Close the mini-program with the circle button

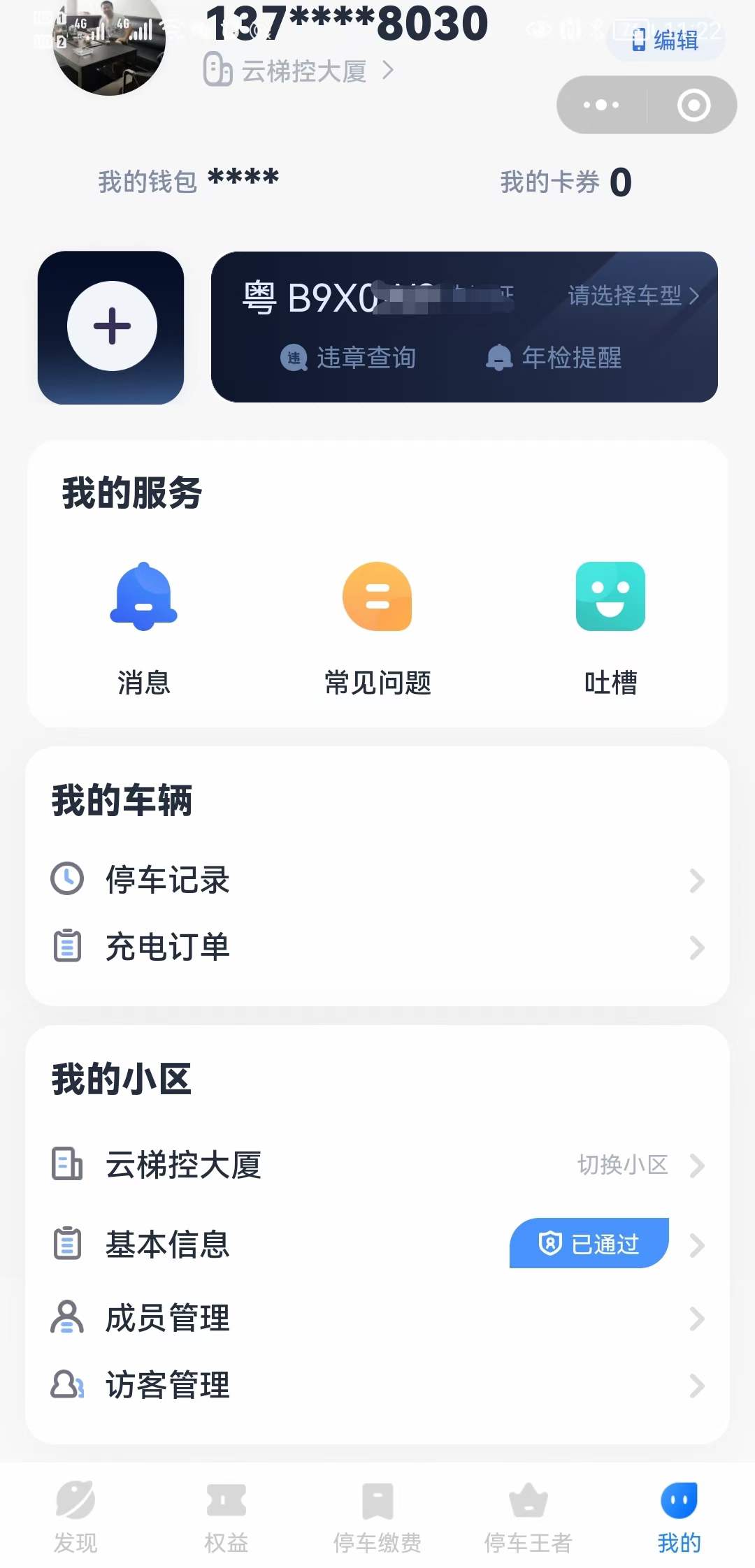coord(693,106)
